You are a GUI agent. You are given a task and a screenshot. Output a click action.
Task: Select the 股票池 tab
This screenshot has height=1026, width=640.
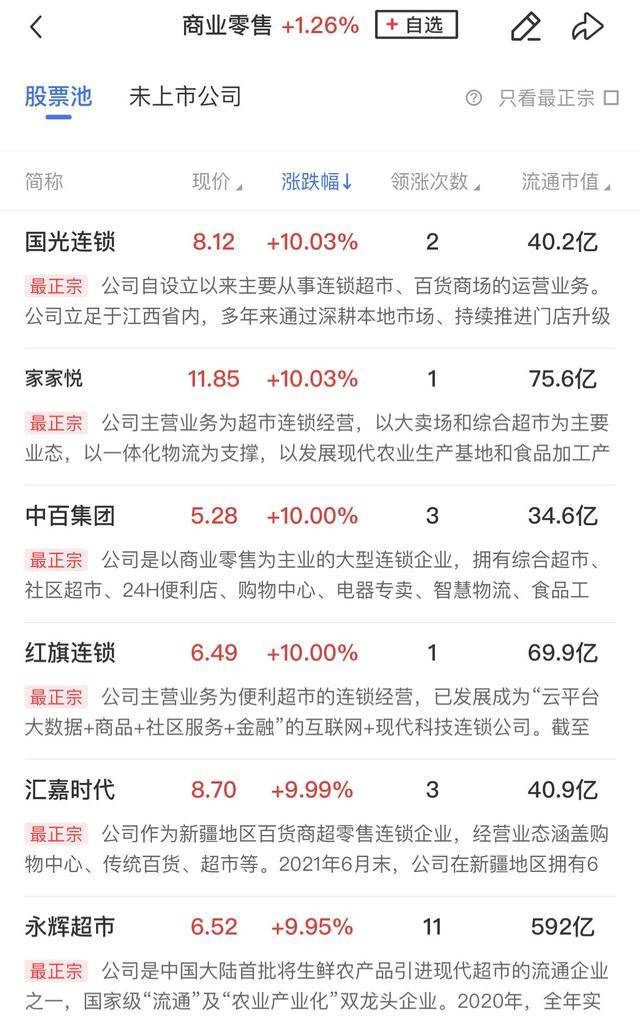[58, 97]
